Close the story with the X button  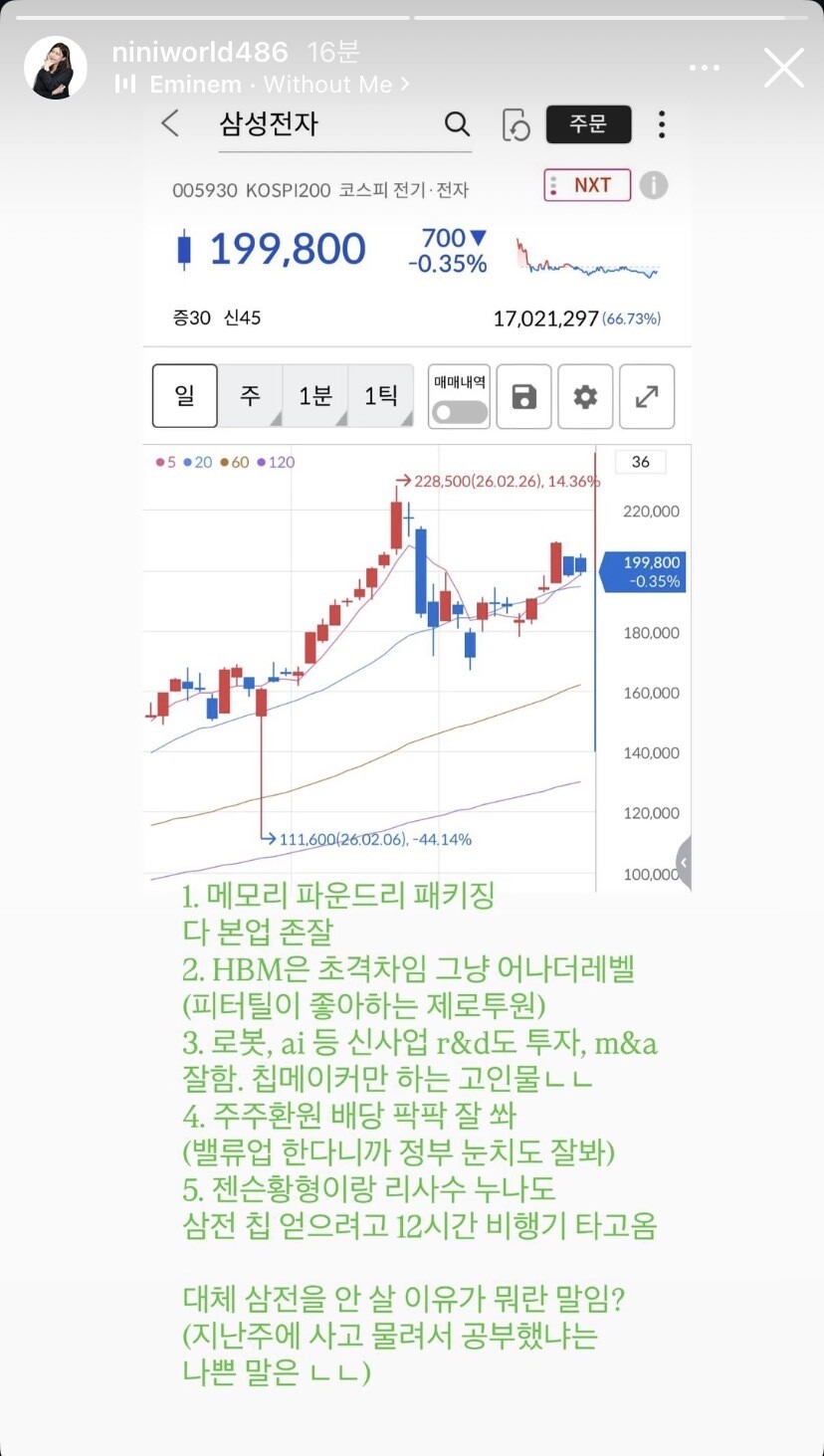(783, 68)
